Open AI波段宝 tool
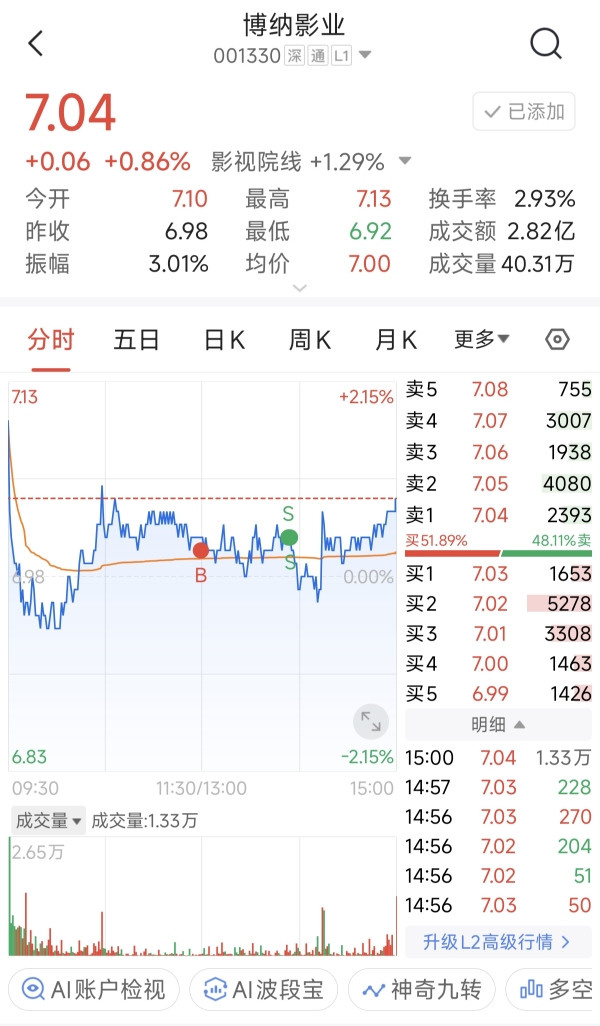 click(x=264, y=989)
